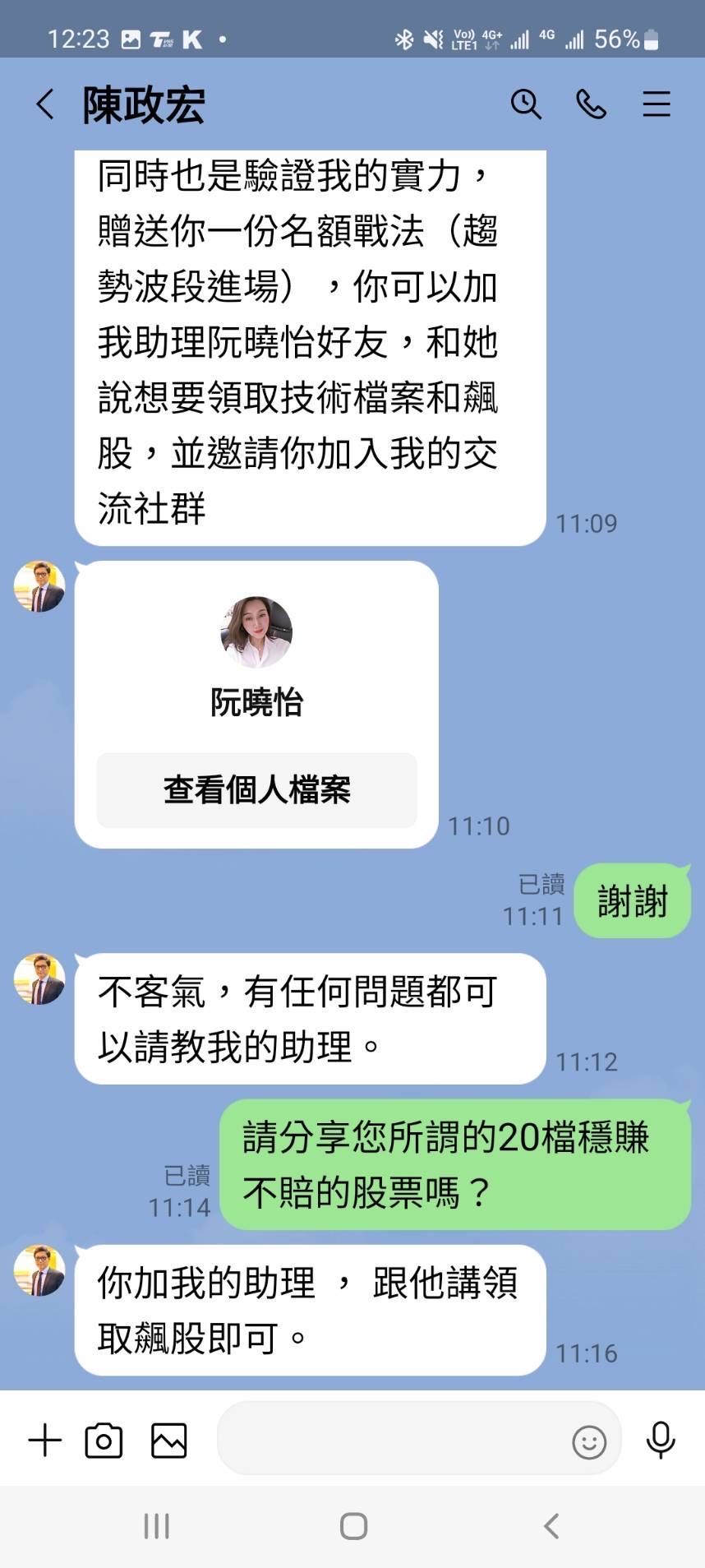Viewport: 705px width, 1568px height.
Task: Open recent apps from navigation bar
Action: click(x=156, y=1526)
